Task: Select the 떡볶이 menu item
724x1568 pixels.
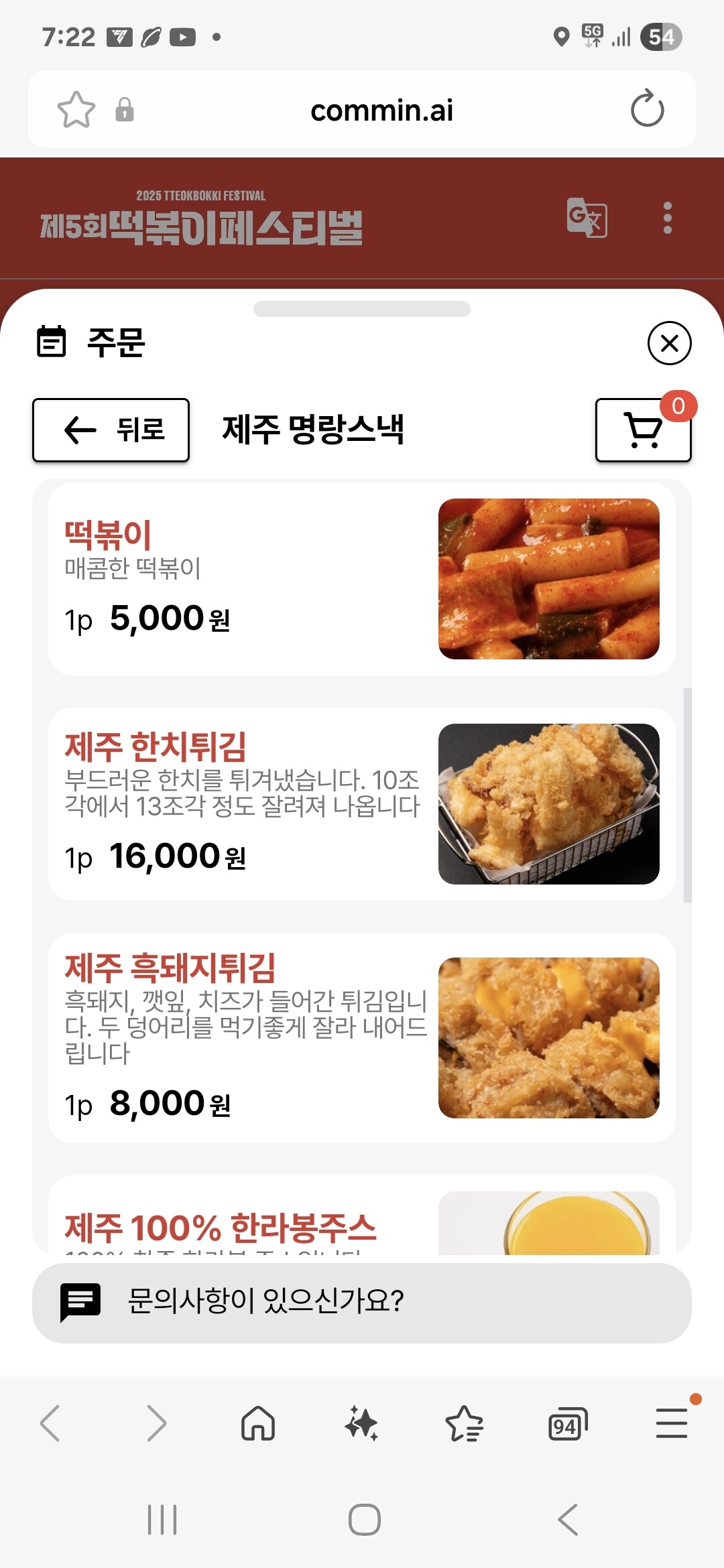Action: pyautogui.click(x=361, y=579)
